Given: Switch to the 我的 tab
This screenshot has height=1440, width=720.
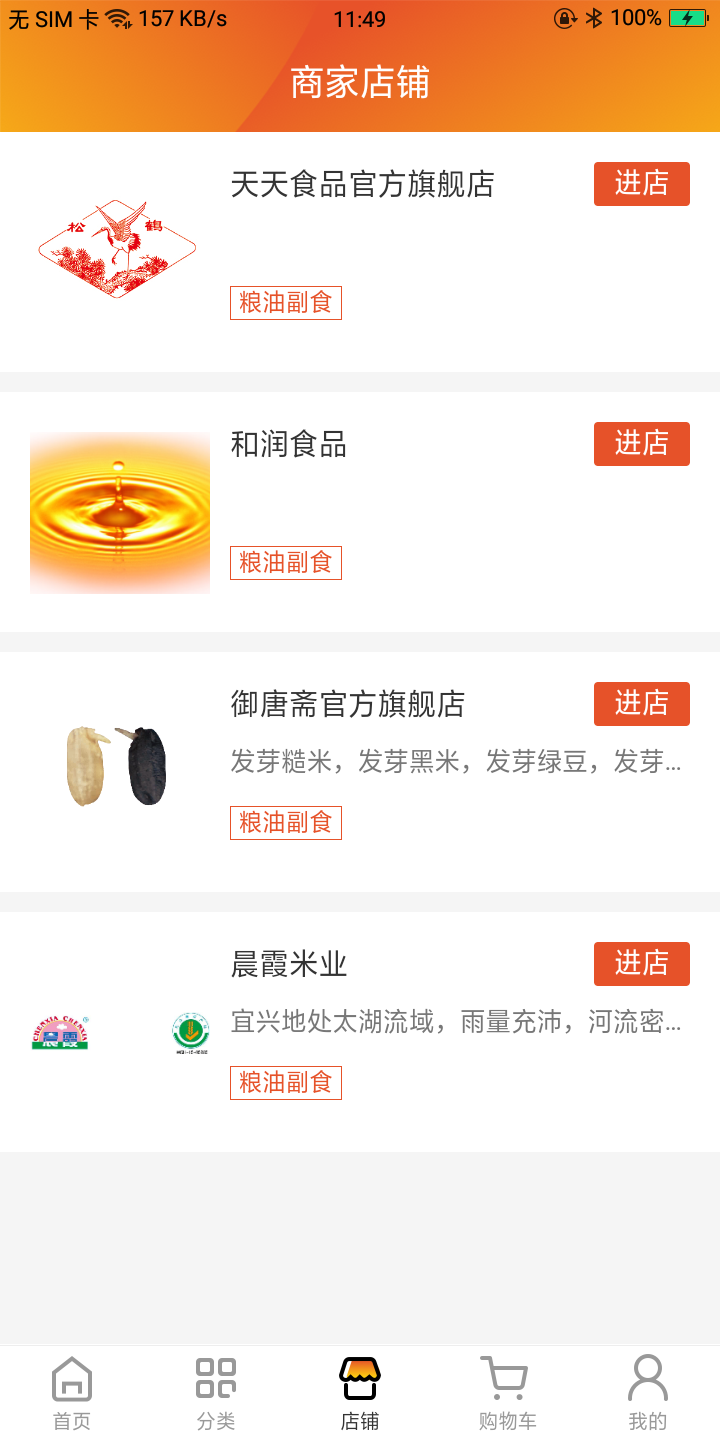Looking at the screenshot, I should [x=648, y=1393].
